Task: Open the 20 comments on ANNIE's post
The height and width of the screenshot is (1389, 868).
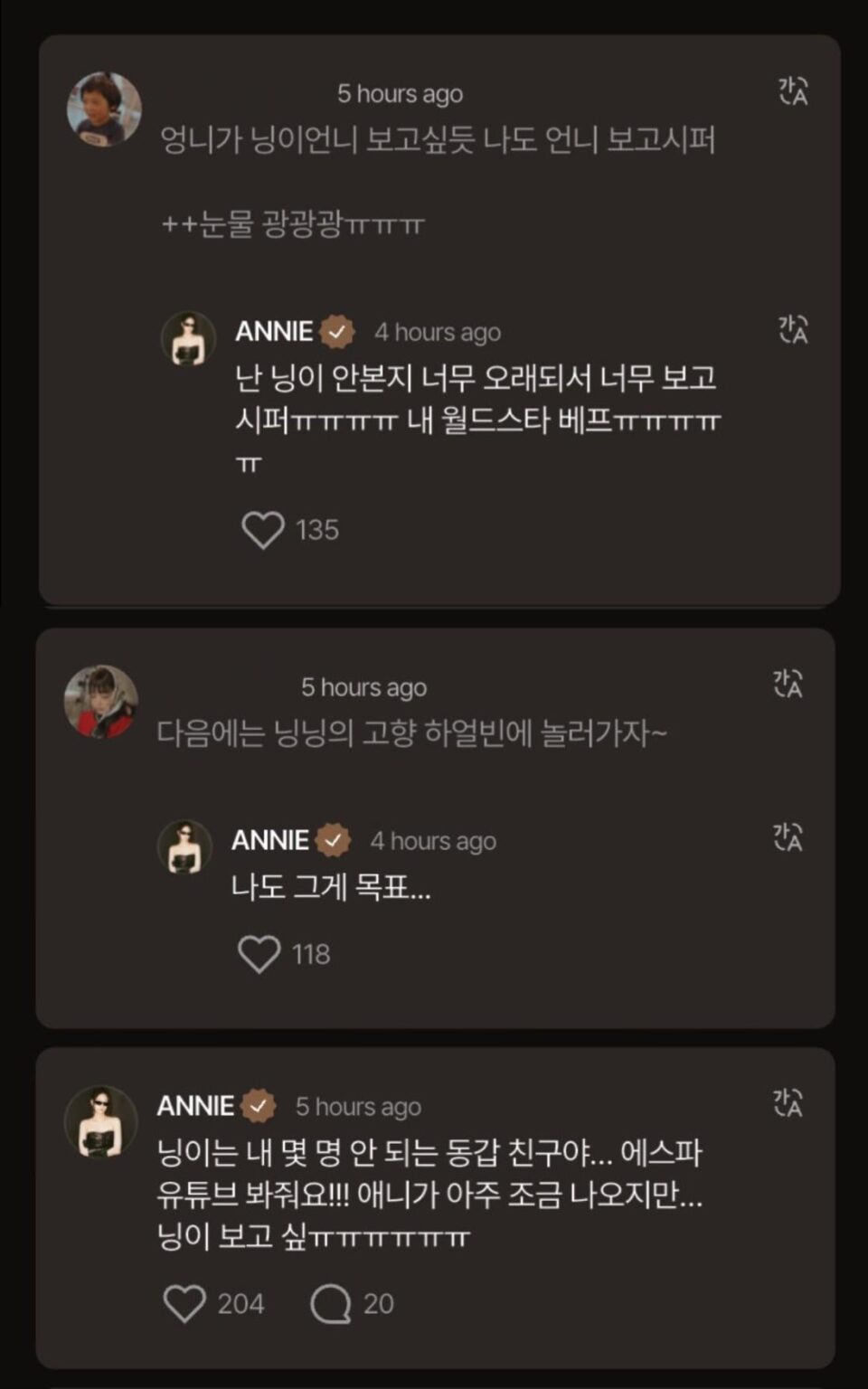Action: pos(331,1304)
